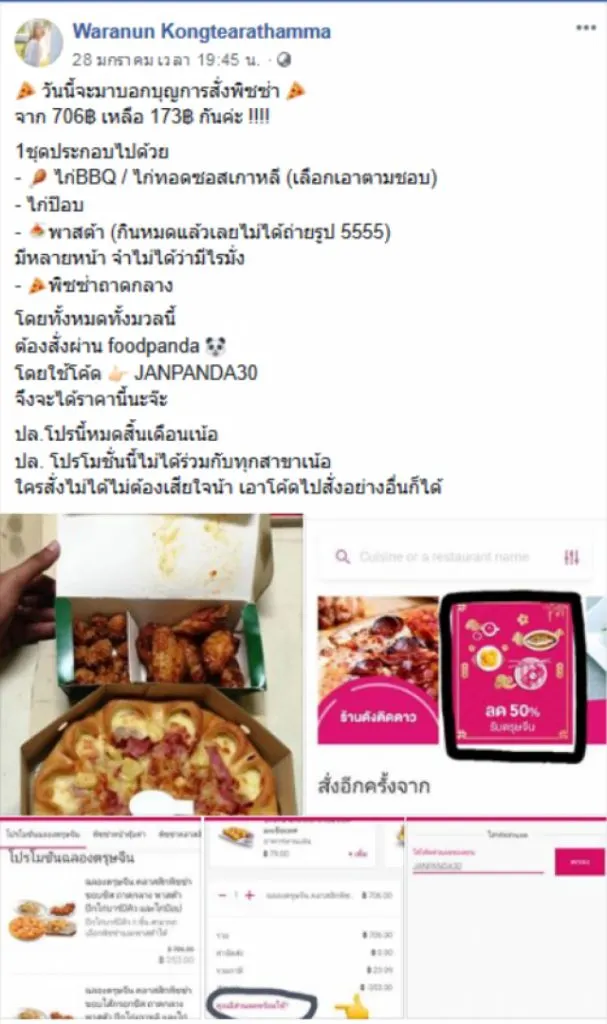
Task: Open Waranun Kongtearathamma's profile picture
Action: 38,43
